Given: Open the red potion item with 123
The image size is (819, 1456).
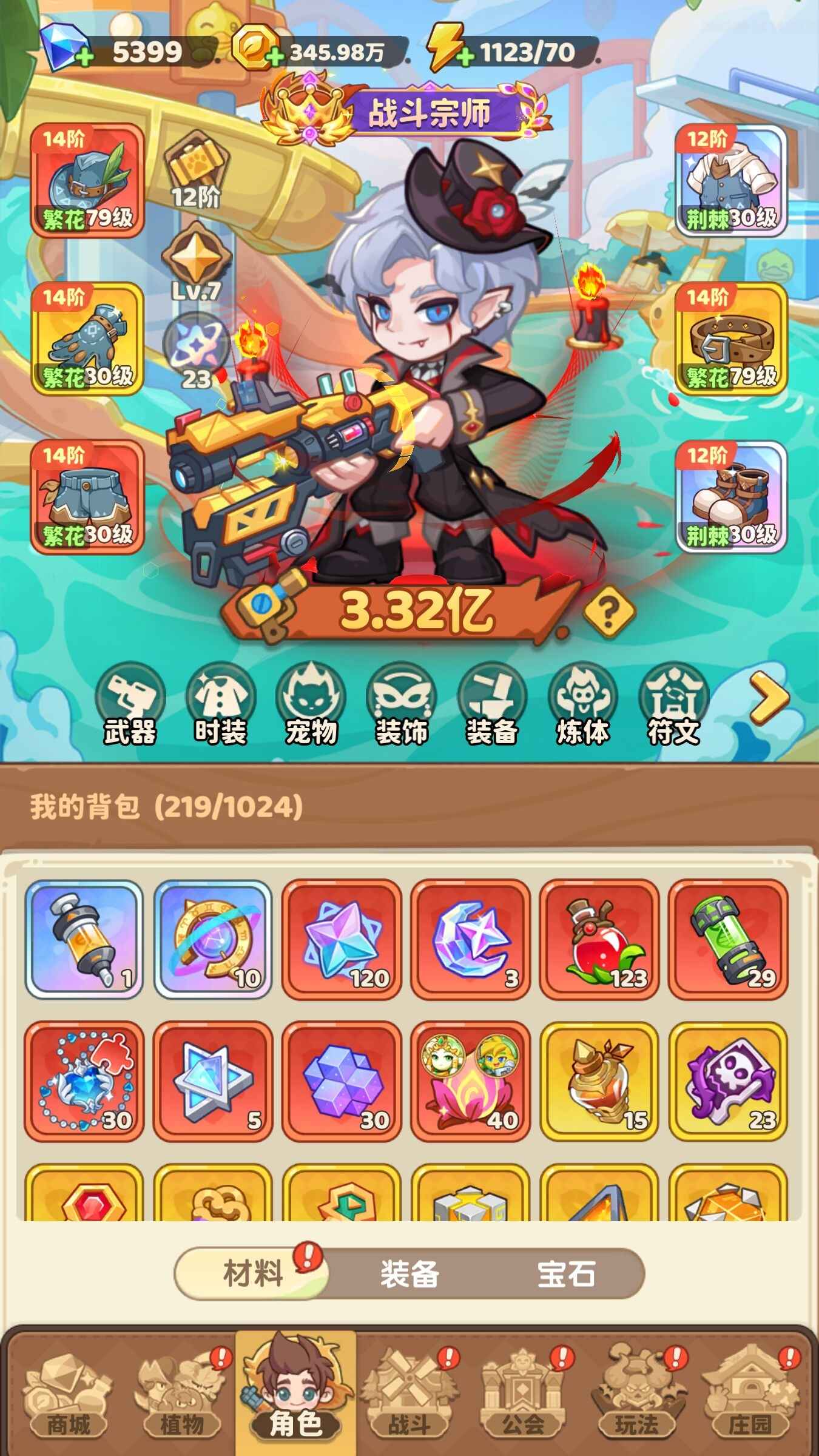Looking at the screenshot, I should click(x=599, y=939).
